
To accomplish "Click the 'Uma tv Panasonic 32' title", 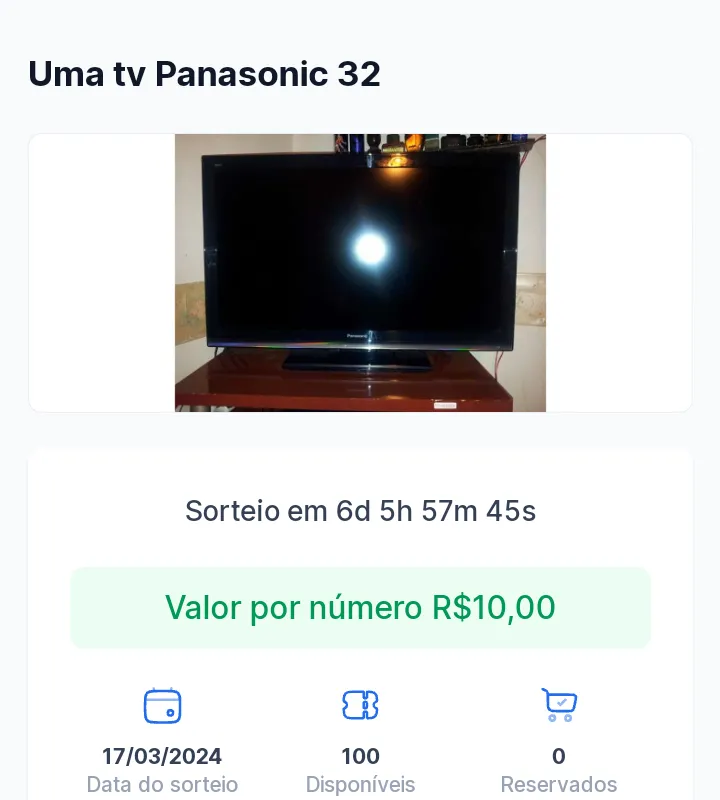I will pyautogui.click(x=204, y=73).
